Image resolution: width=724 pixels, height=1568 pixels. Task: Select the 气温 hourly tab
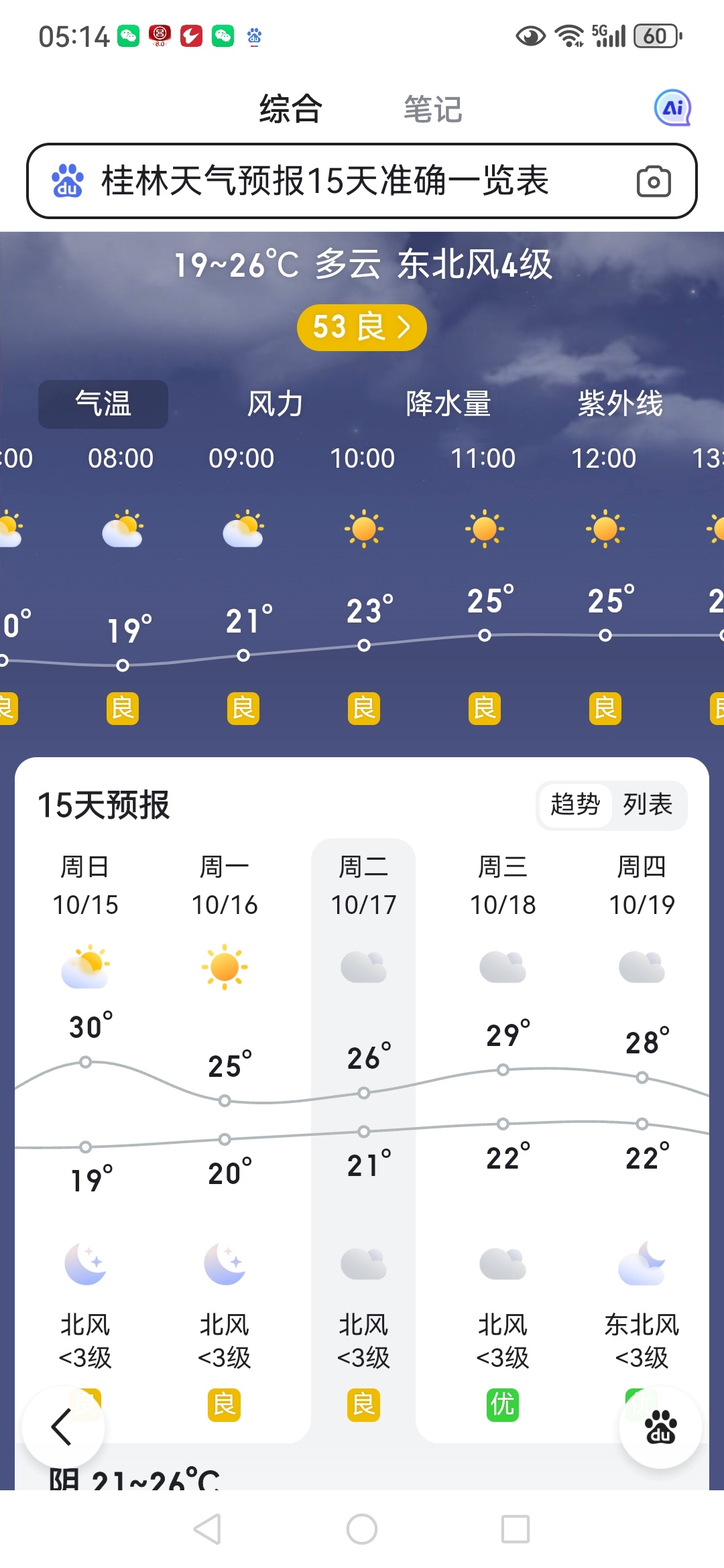tap(103, 404)
